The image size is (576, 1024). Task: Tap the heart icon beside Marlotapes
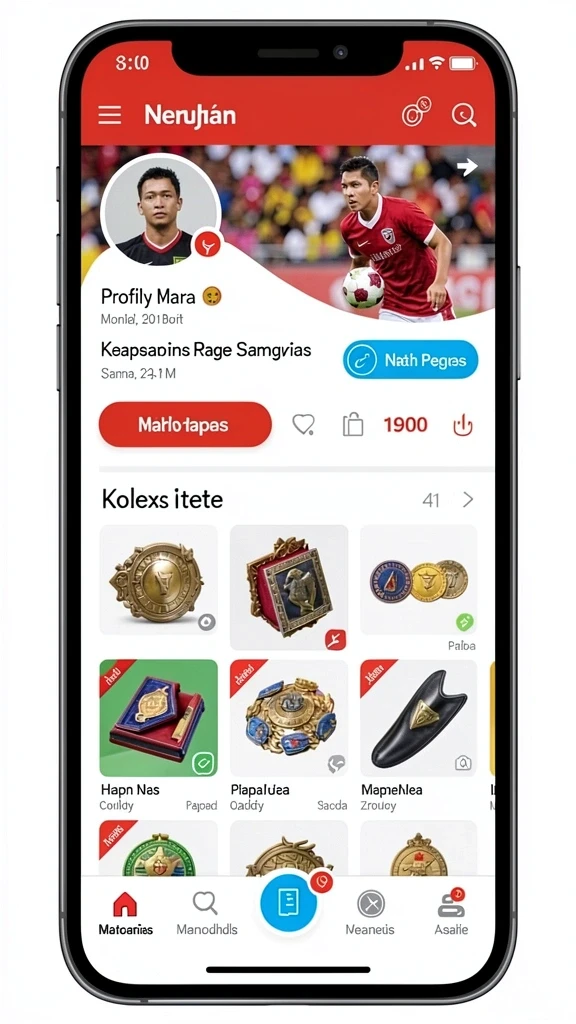click(303, 425)
